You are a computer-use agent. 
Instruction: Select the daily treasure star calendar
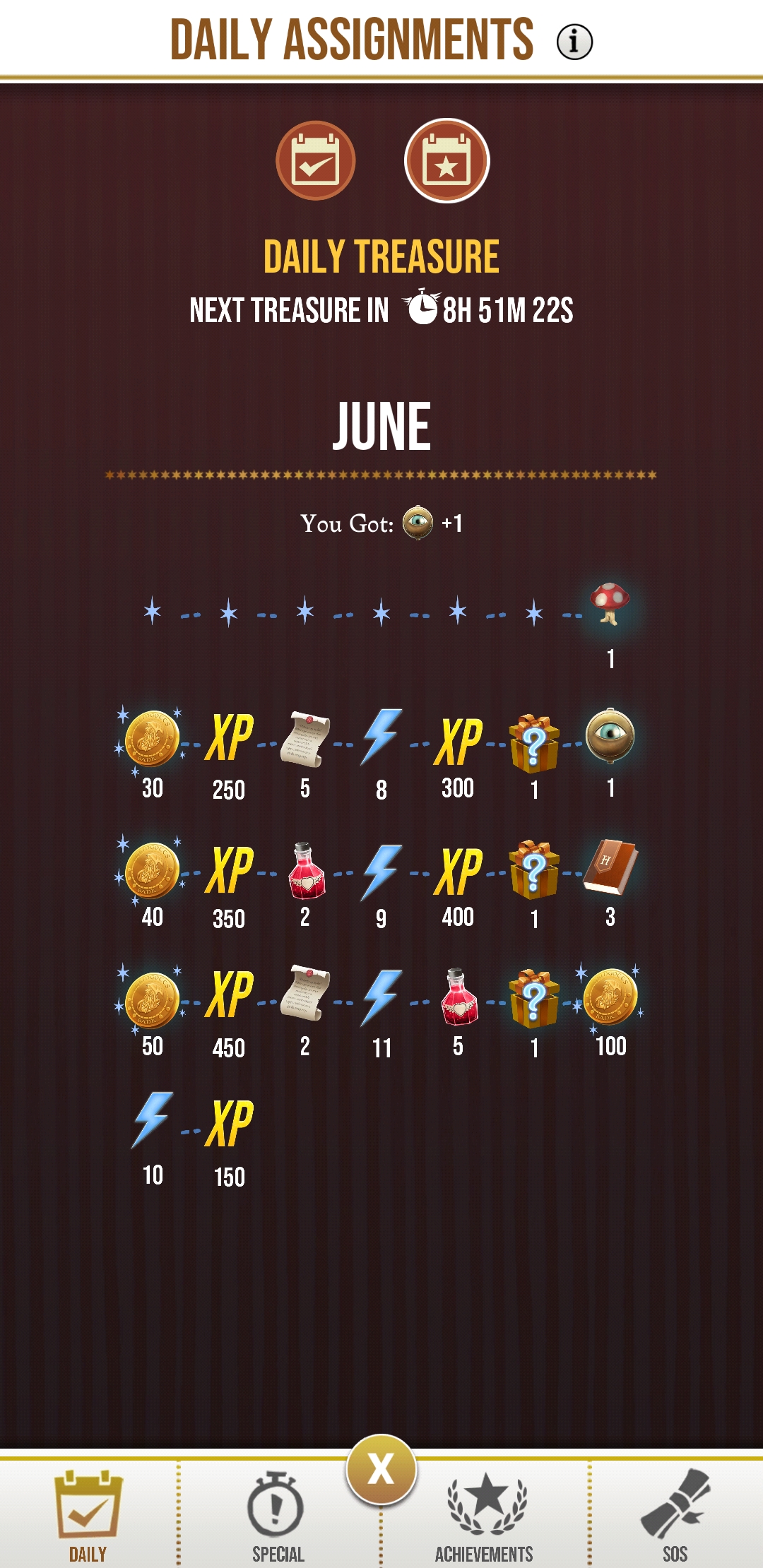[446, 160]
